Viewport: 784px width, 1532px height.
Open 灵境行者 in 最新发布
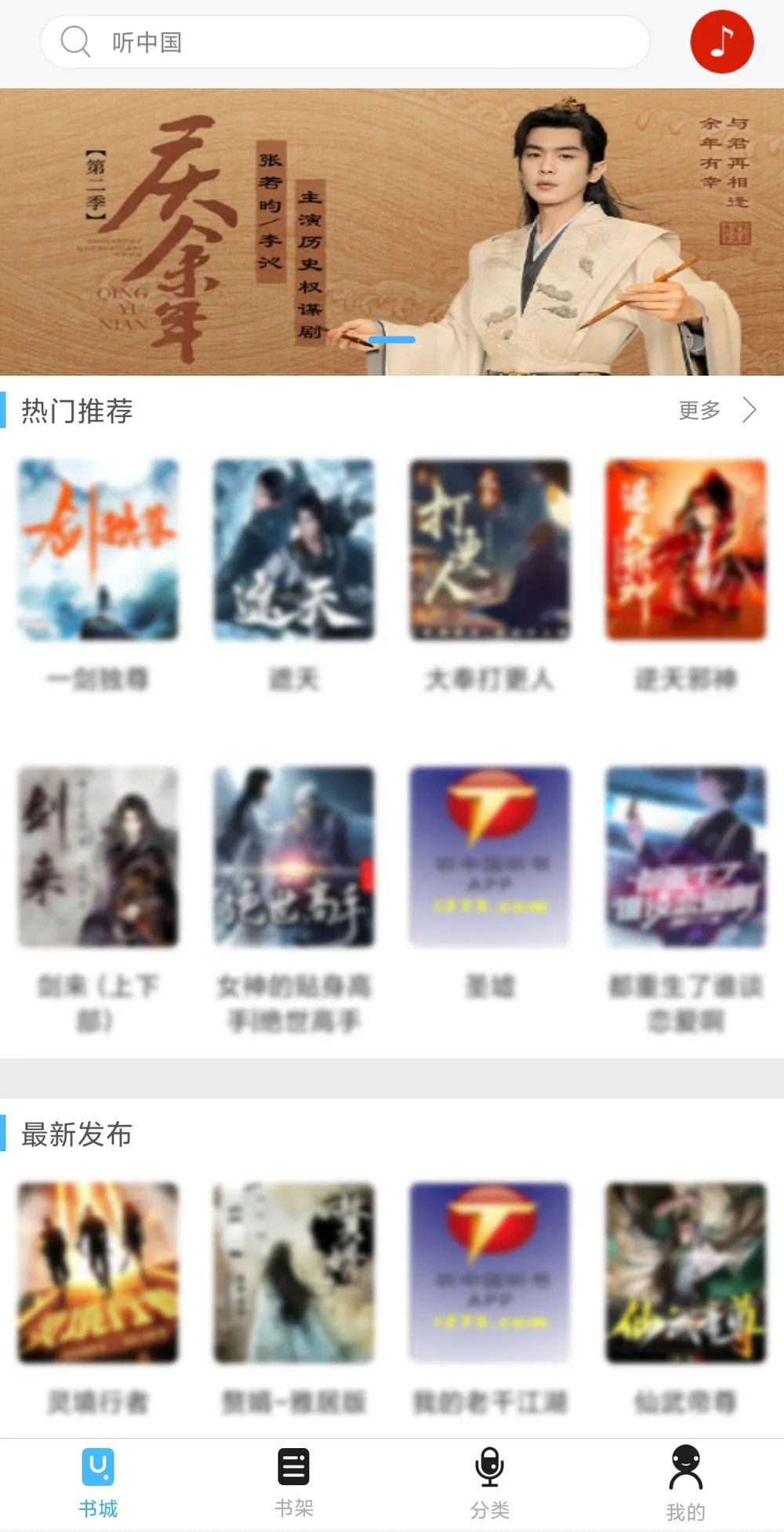tap(98, 1273)
